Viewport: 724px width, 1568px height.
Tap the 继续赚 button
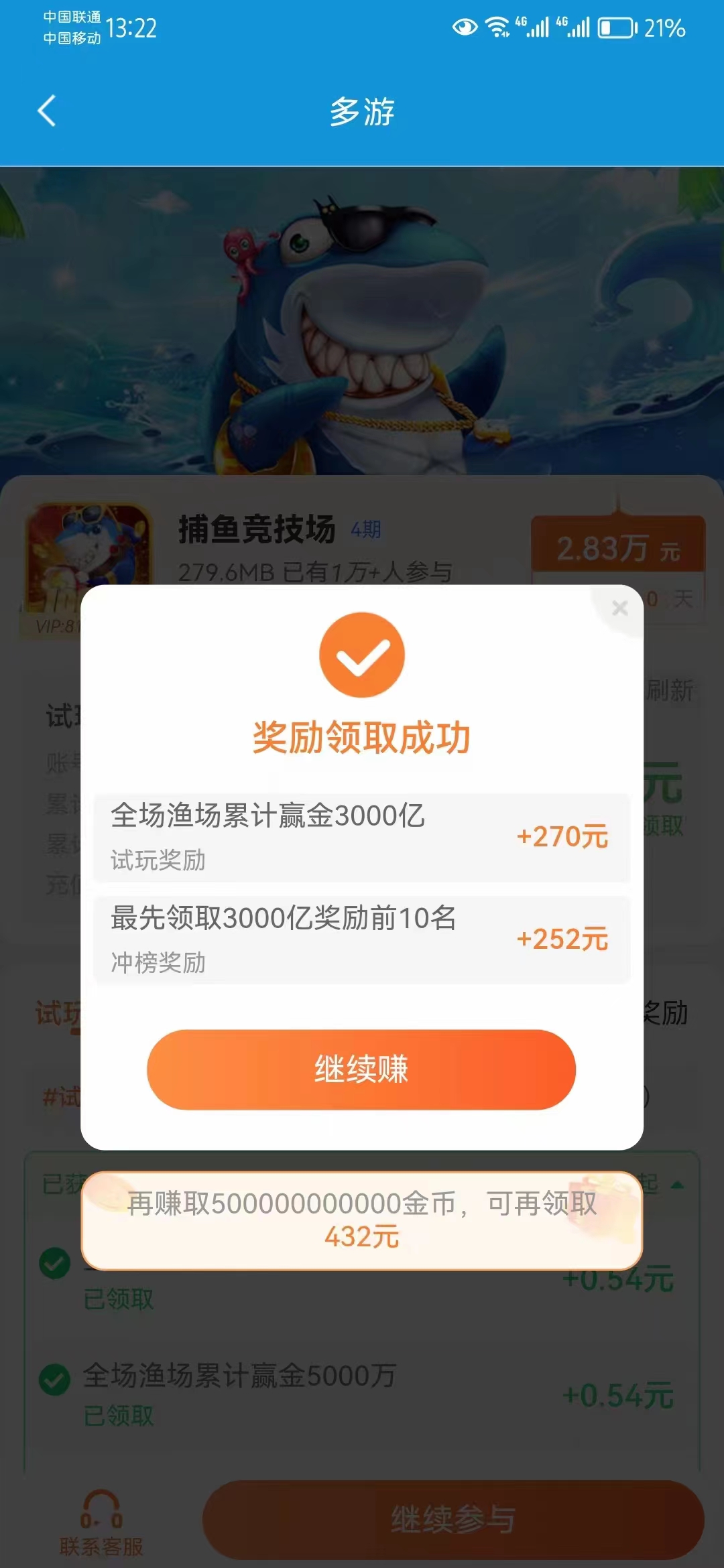[361, 1069]
